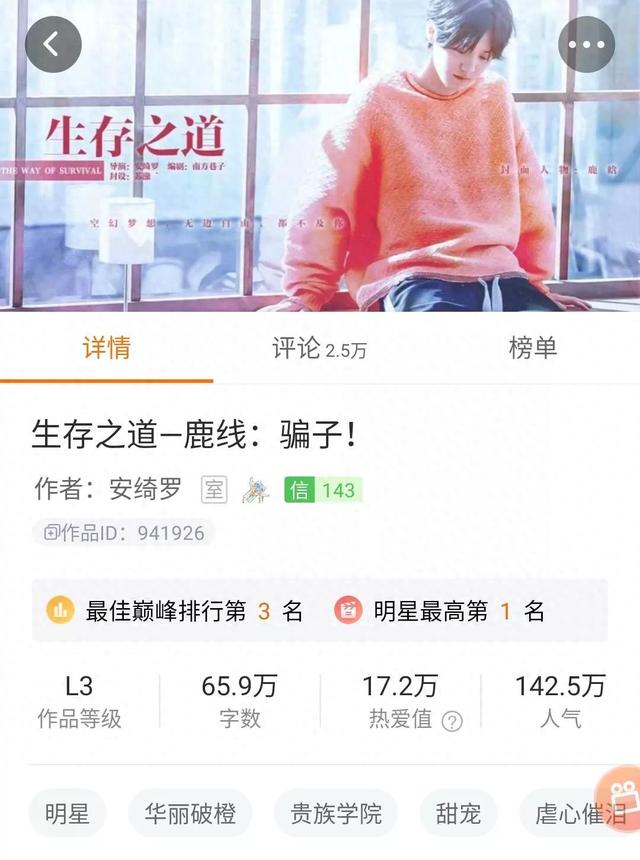640x860 pixels.
Task: Tap the orange floating camera button
Action: pos(620,792)
